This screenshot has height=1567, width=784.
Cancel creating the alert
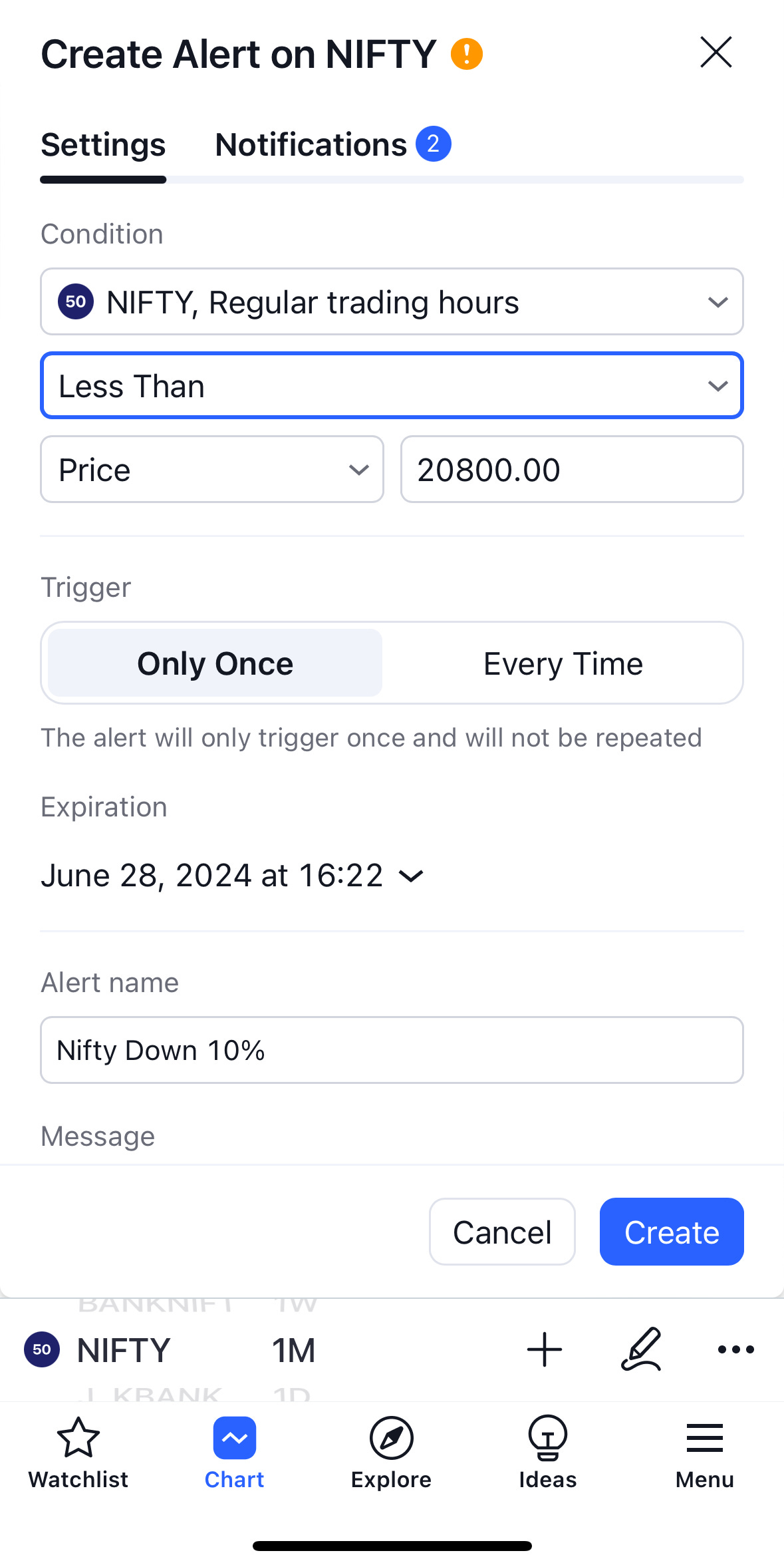click(502, 1232)
